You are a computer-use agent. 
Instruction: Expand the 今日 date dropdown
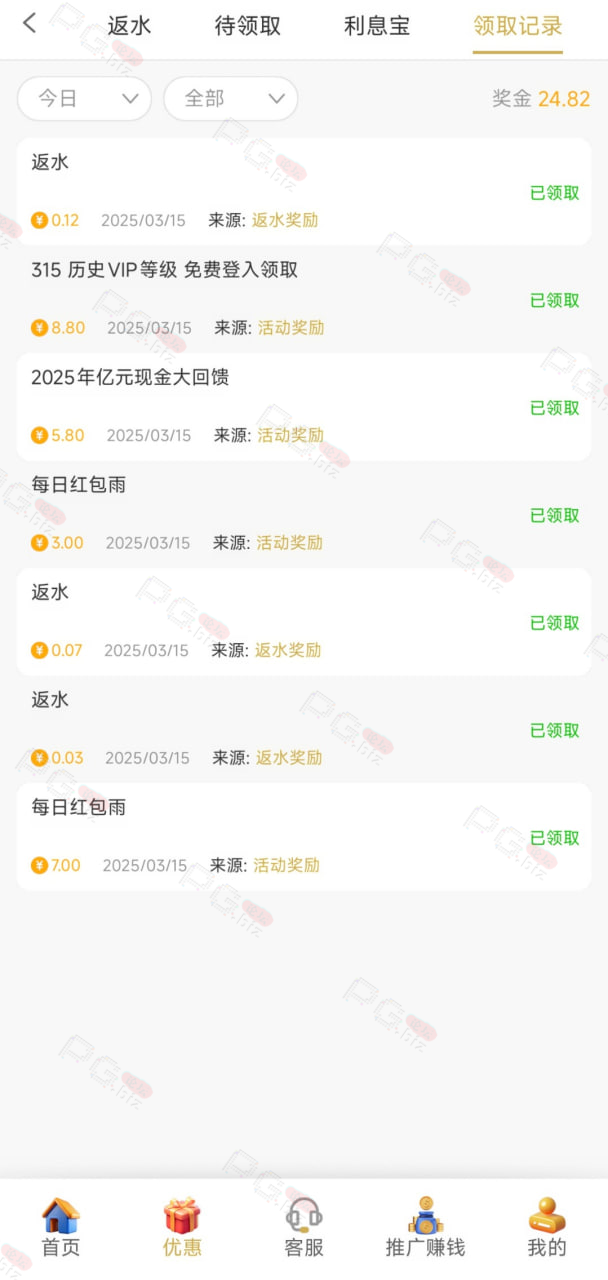click(x=84, y=99)
